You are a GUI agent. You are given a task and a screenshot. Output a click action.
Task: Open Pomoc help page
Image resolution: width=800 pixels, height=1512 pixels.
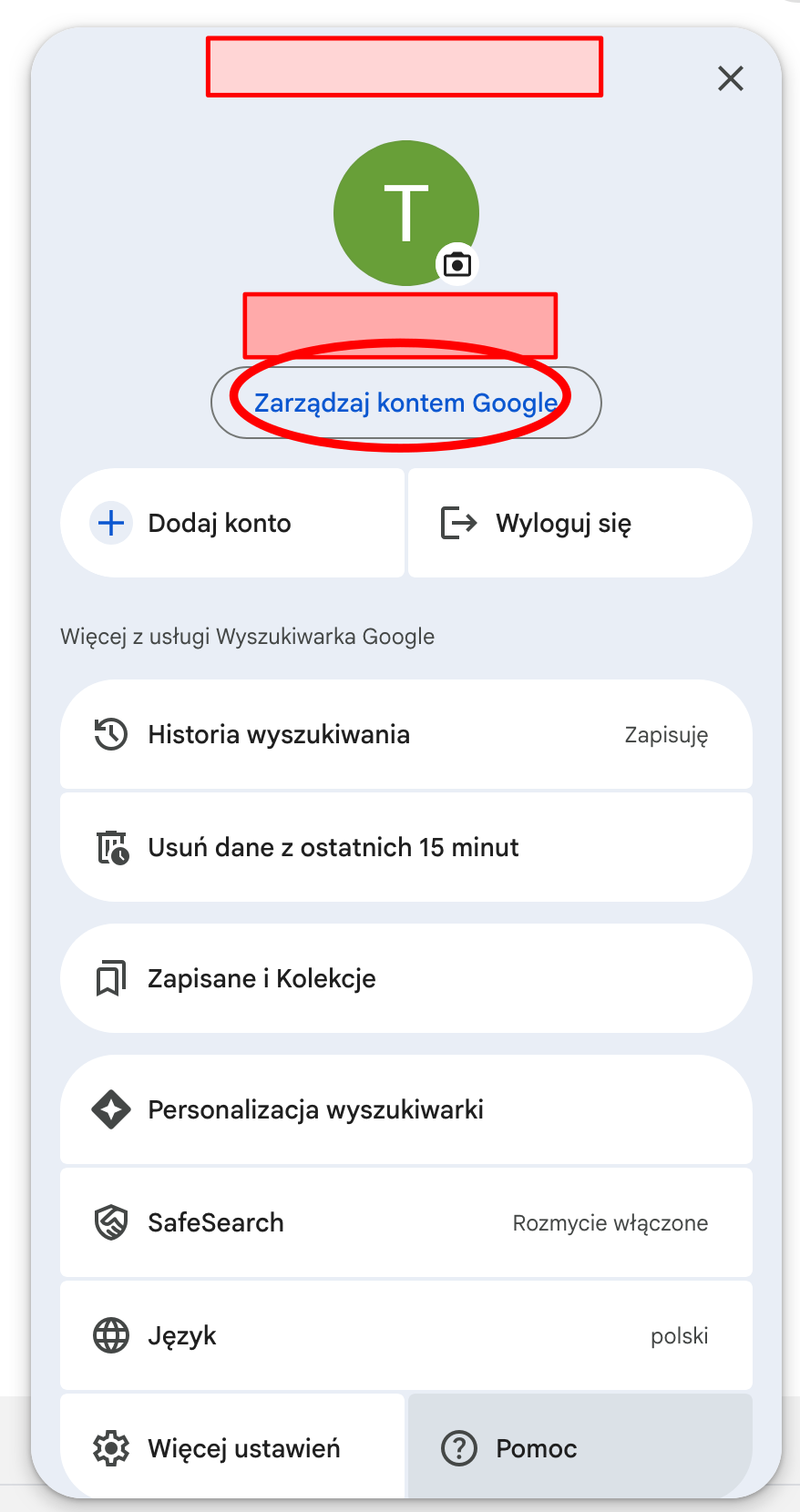[579, 1446]
